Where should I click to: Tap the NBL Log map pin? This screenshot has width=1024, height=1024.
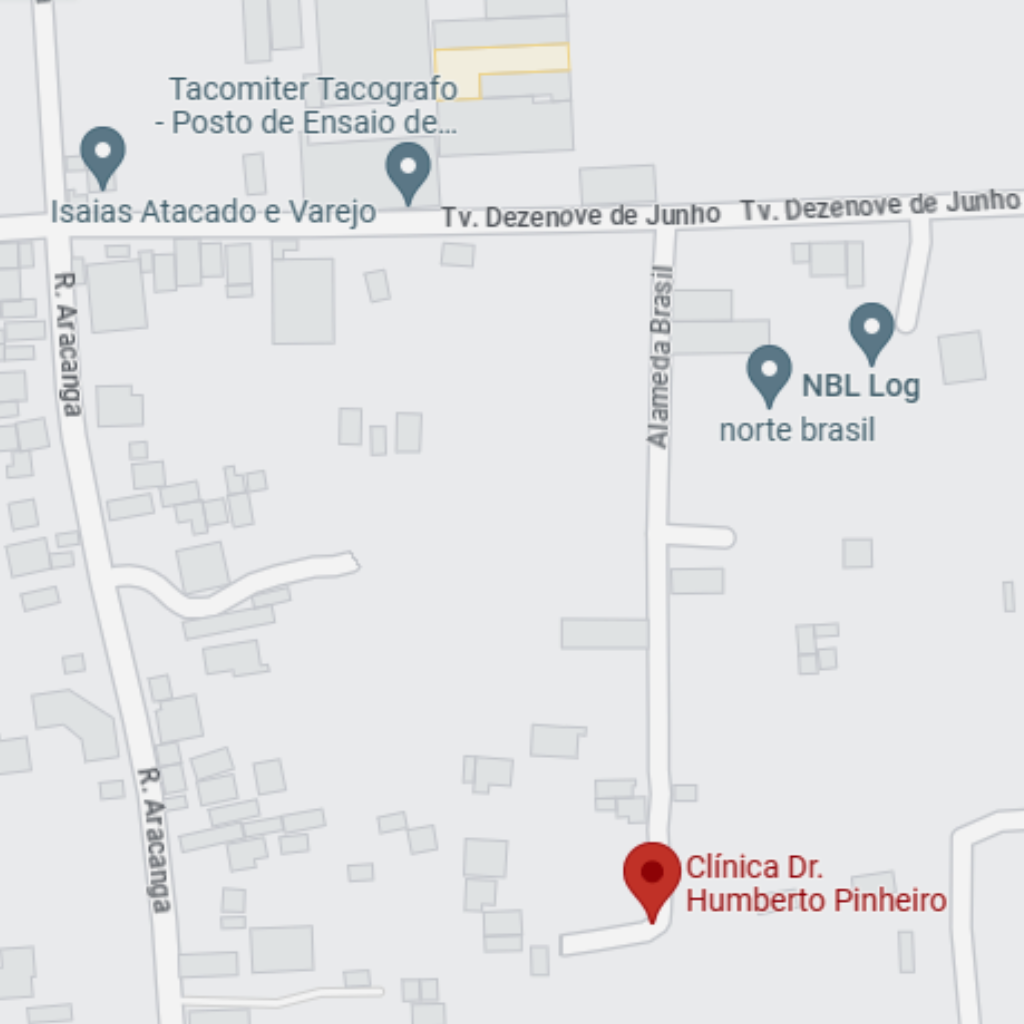(871, 332)
